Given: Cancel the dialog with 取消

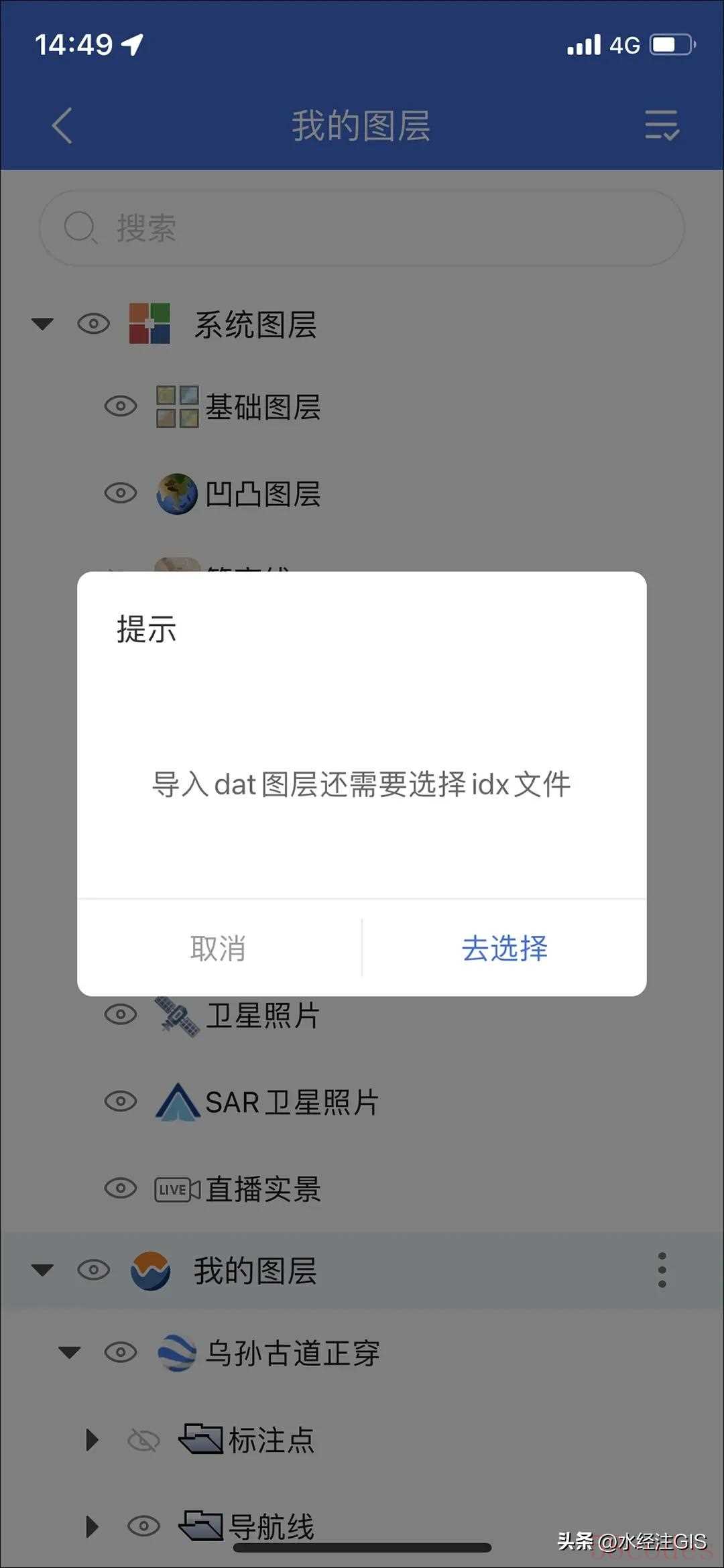Looking at the screenshot, I should pyautogui.click(x=219, y=948).
